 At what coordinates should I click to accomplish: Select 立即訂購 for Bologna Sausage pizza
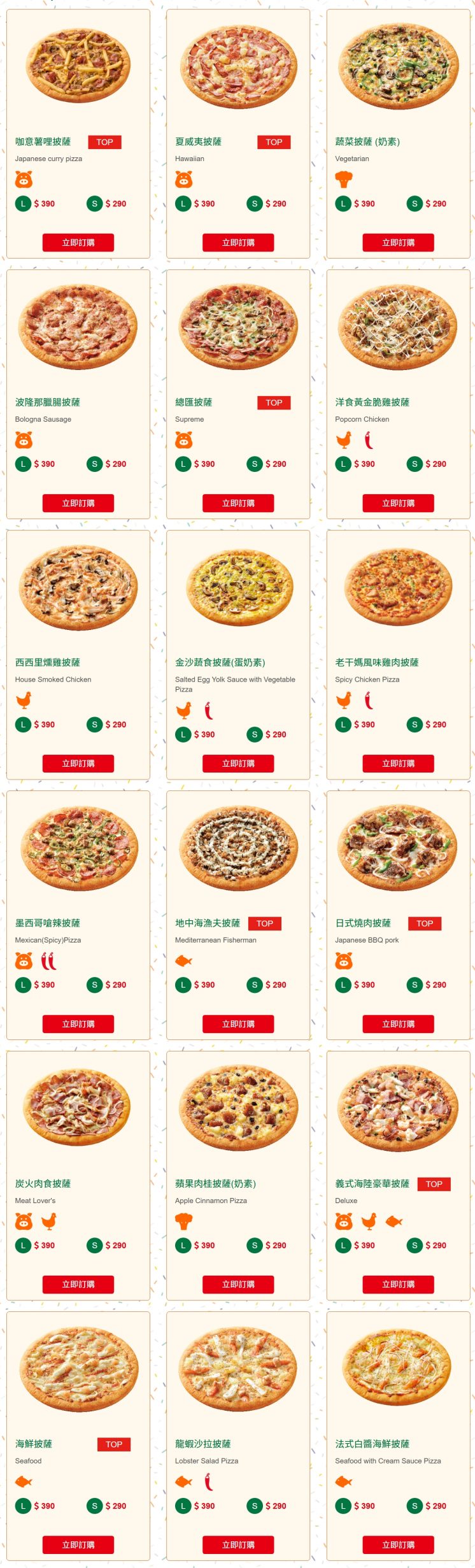pos(78,503)
